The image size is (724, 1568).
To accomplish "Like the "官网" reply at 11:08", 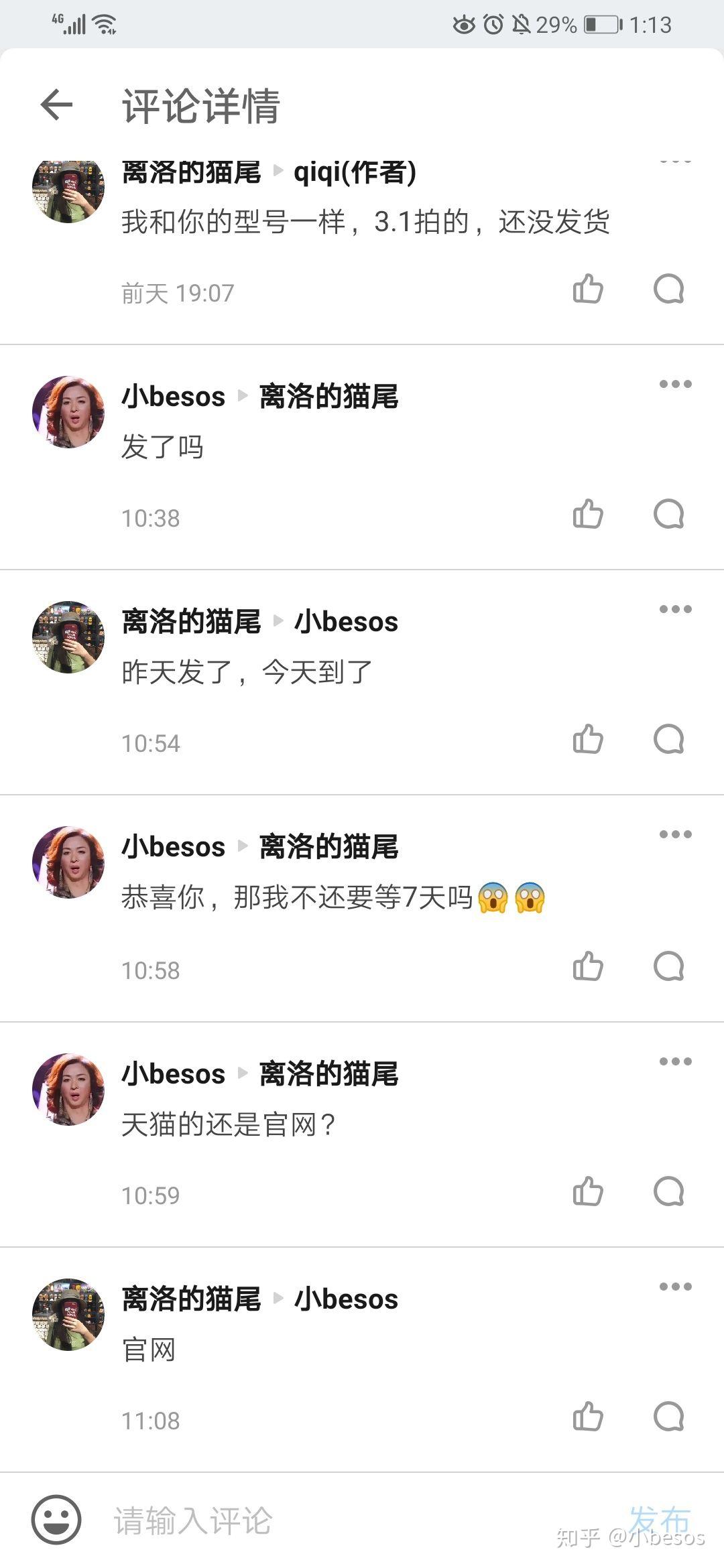I will 588,1417.
